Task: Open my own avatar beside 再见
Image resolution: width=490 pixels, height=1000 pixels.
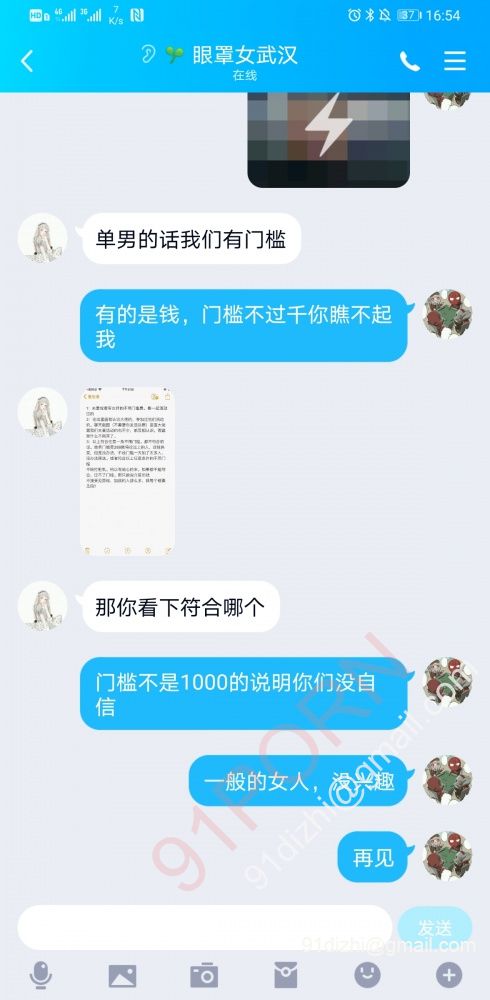Action: [x=448, y=857]
